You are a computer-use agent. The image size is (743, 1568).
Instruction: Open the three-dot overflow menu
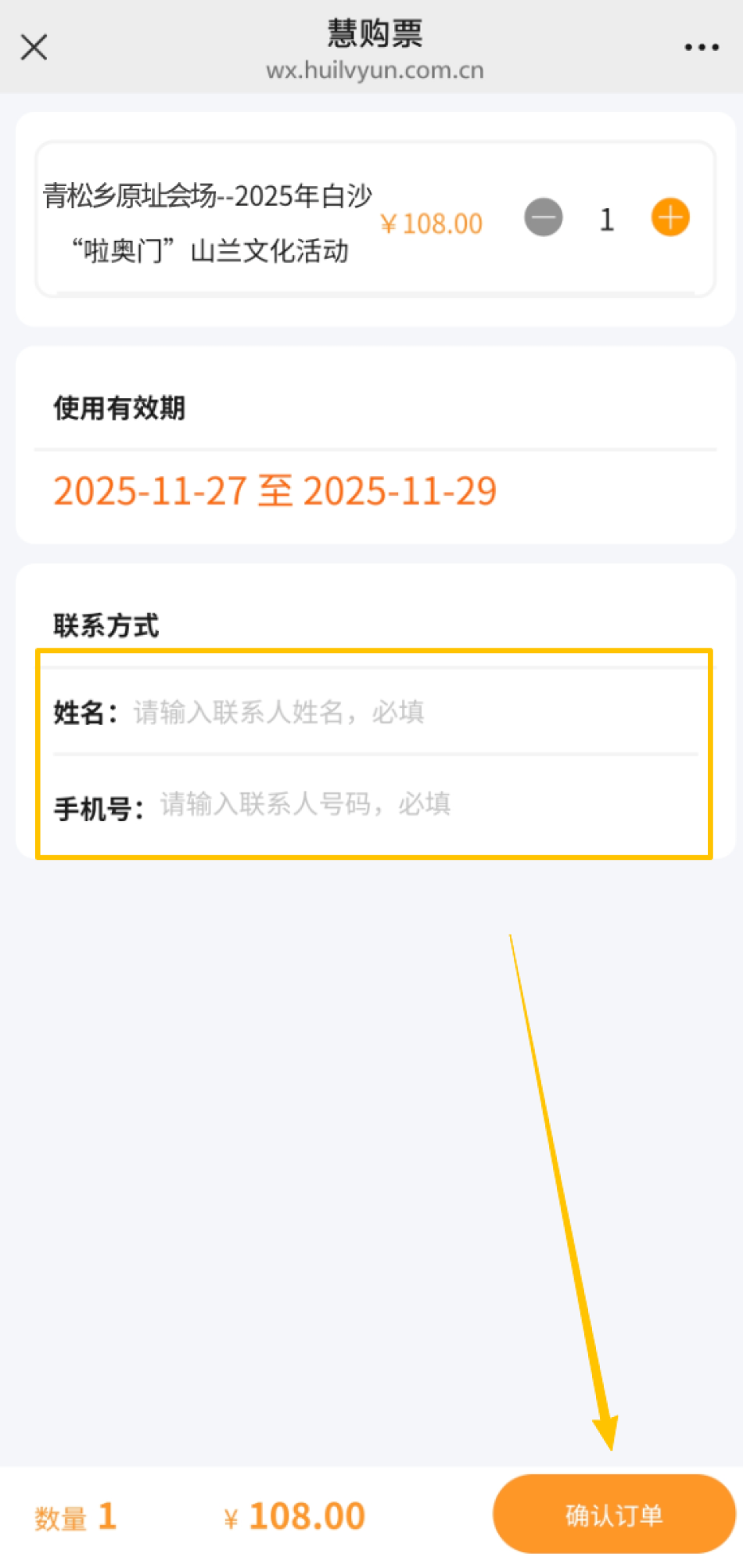point(701,48)
